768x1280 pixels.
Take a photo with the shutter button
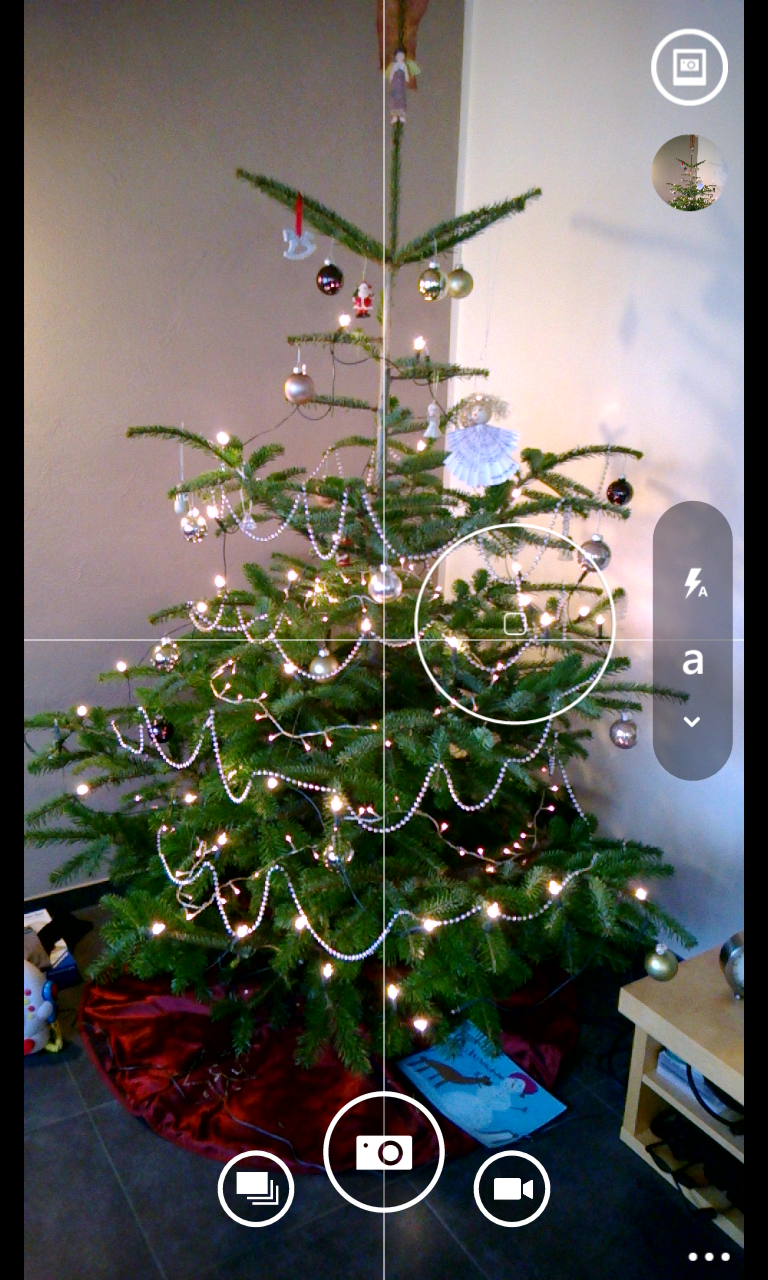384,1152
